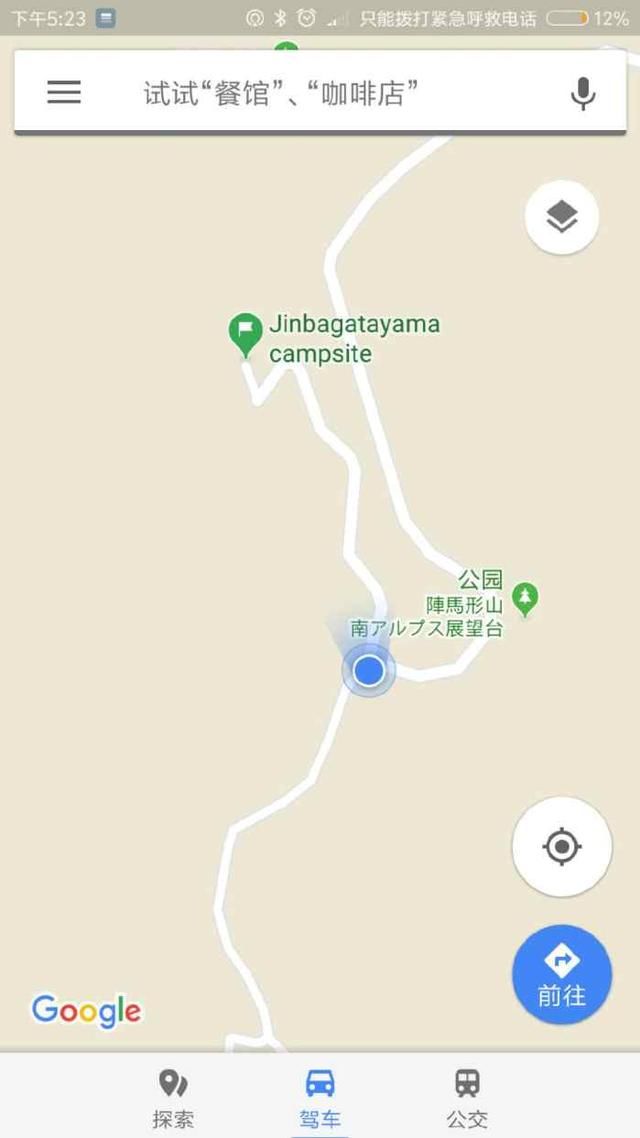This screenshot has width=640, height=1138.
Task: Switch to the 公交 tab
Action: point(467,1097)
